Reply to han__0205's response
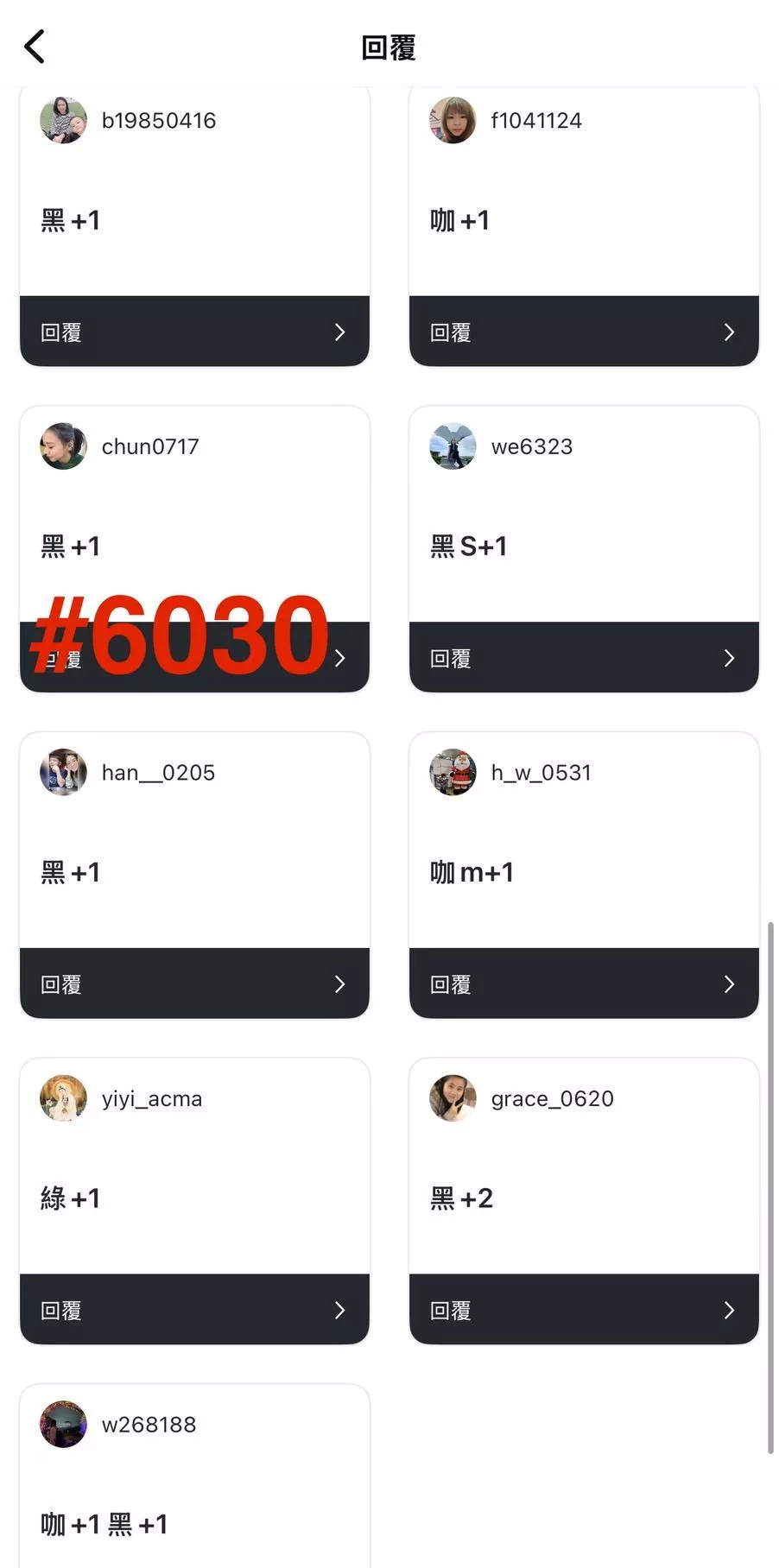 click(194, 983)
